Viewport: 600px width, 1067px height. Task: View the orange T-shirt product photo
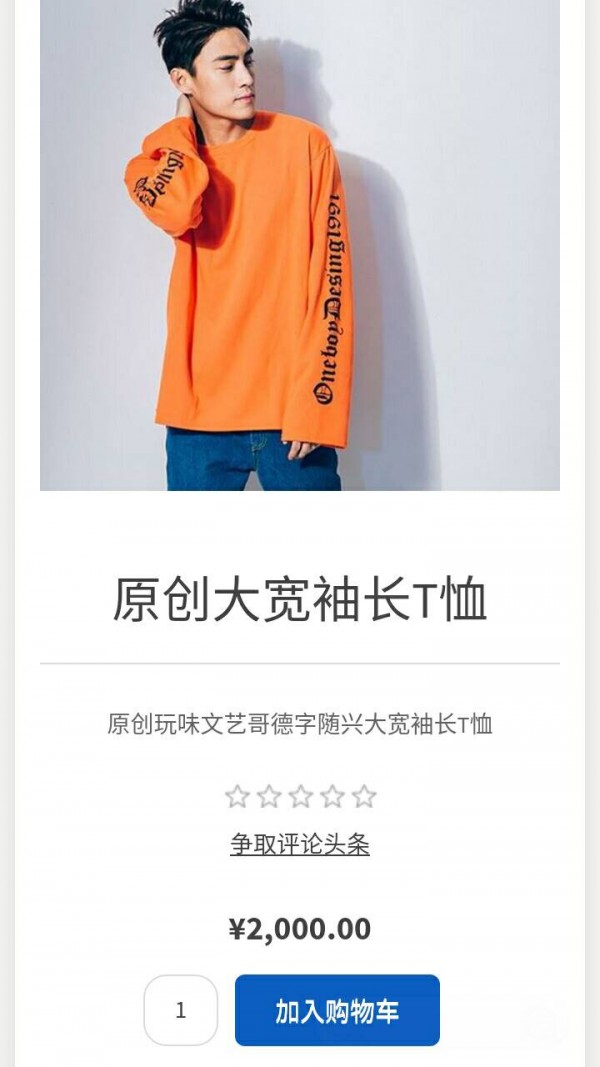(300, 245)
